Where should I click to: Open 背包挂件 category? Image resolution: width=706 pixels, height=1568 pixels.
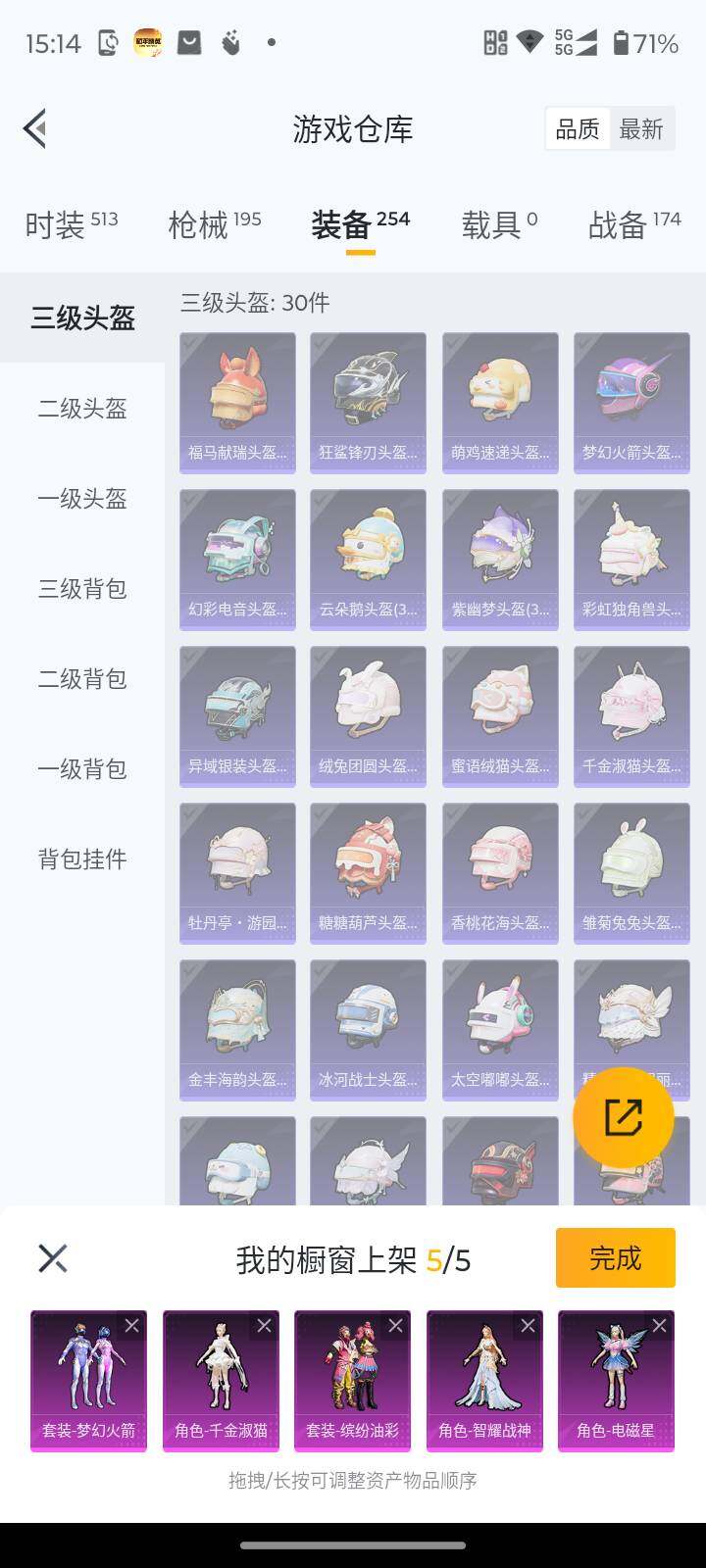(x=82, y=859)
